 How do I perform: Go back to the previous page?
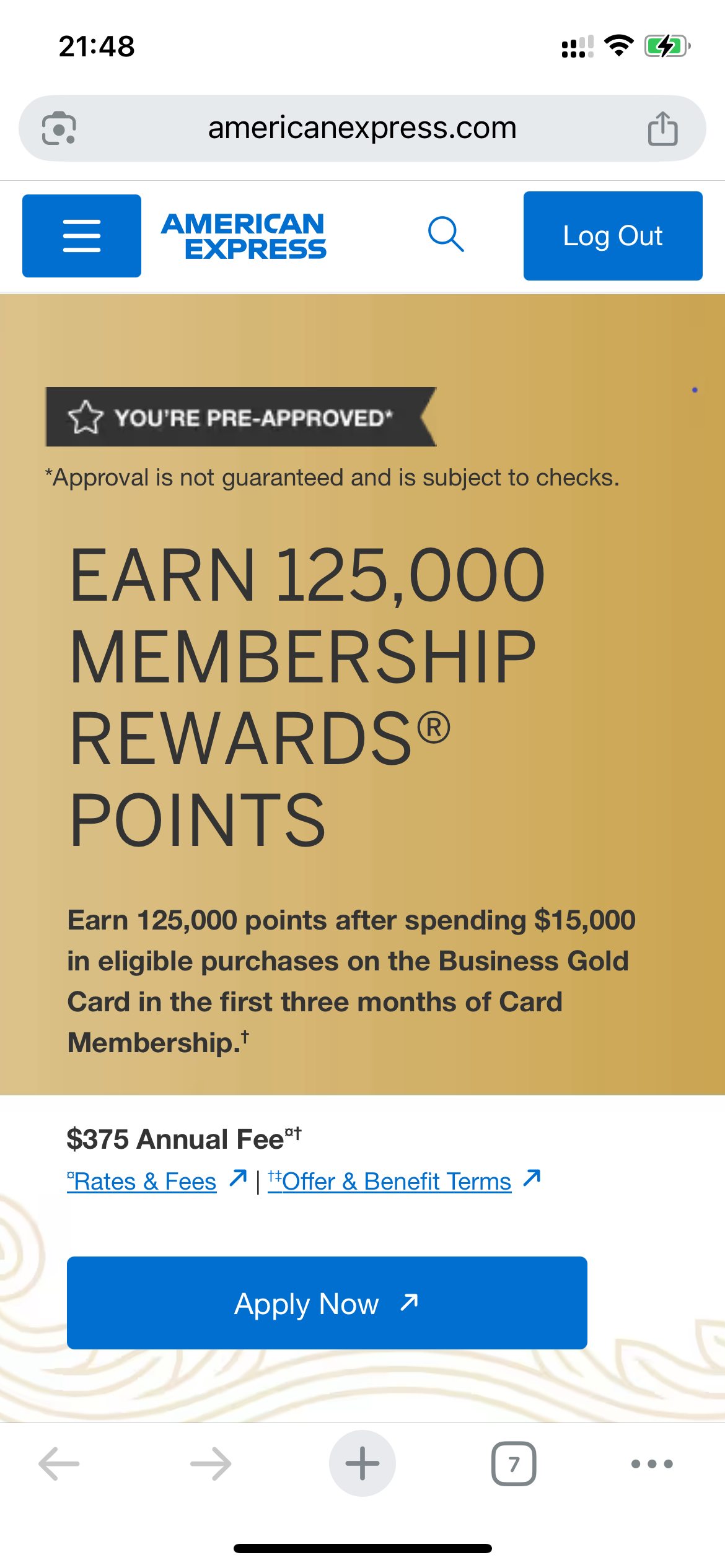click(x=59, y=1464)
